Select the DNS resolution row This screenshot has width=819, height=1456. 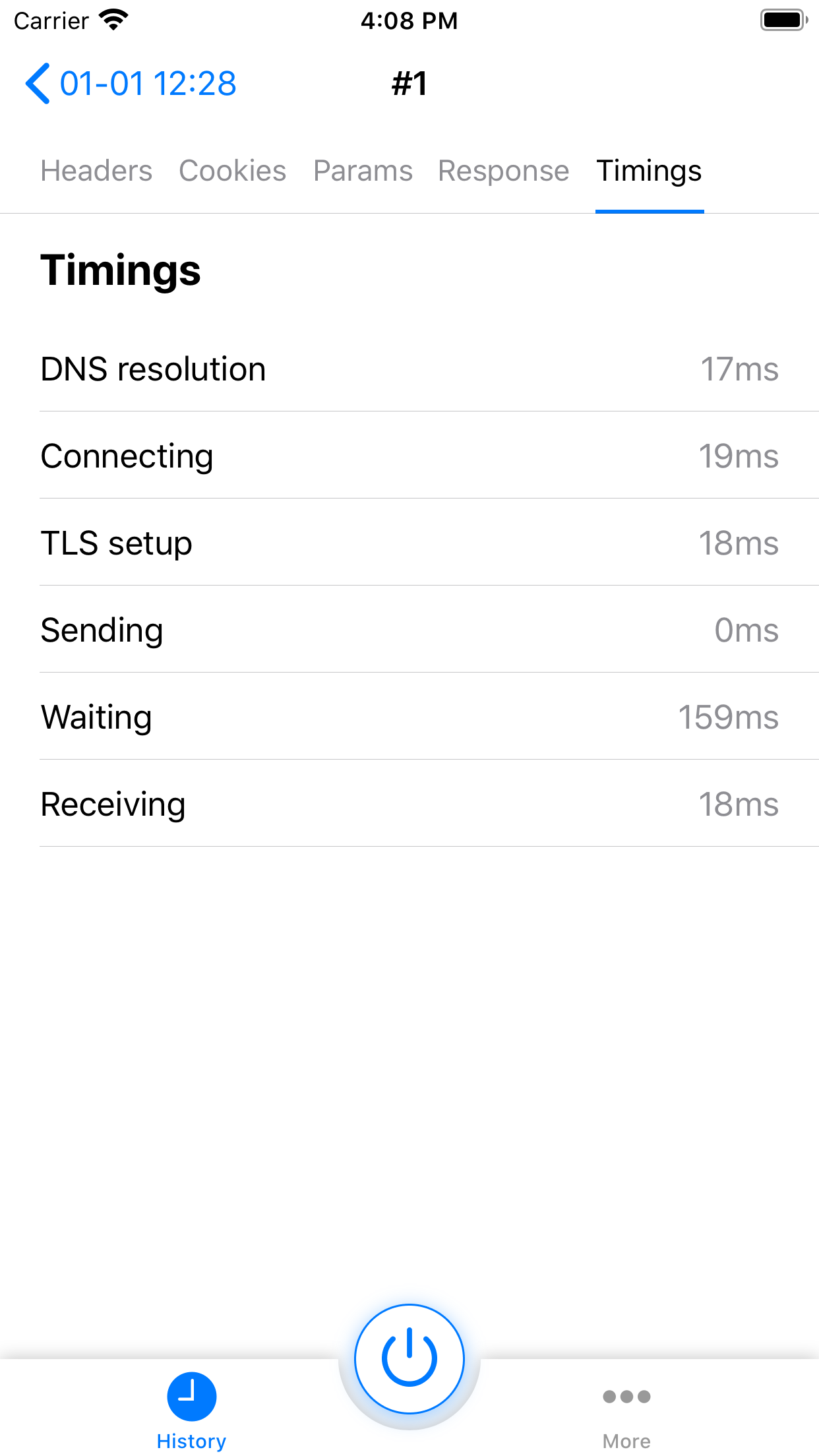[x=409, y=369]
